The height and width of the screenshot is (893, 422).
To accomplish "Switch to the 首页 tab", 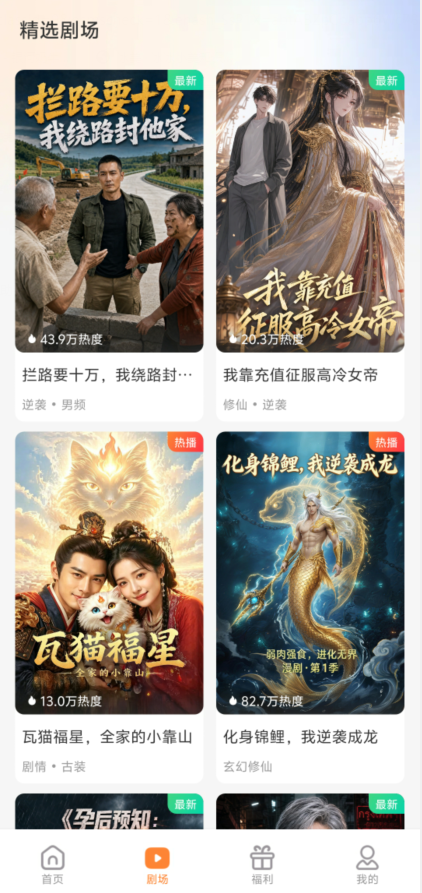I will click(53, 865).
